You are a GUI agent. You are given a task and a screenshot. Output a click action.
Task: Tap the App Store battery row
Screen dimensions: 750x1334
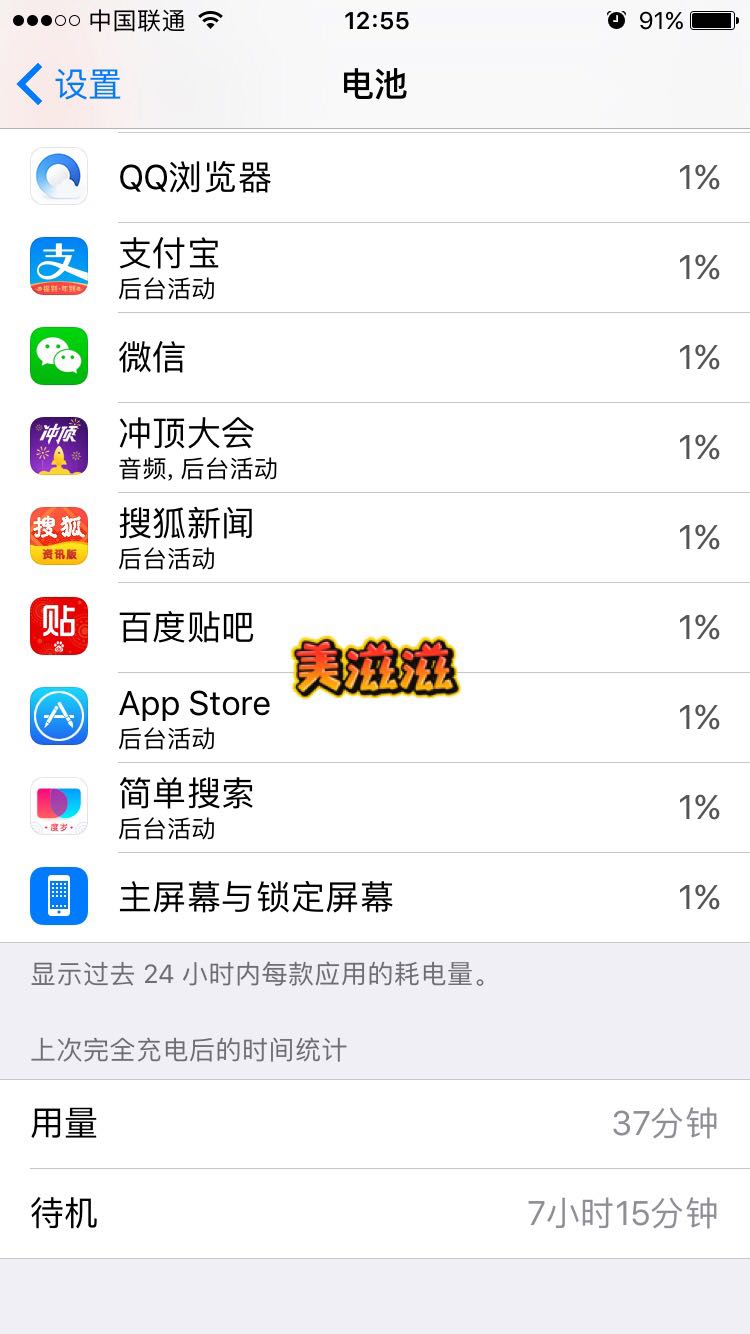(x=375, y=718)
